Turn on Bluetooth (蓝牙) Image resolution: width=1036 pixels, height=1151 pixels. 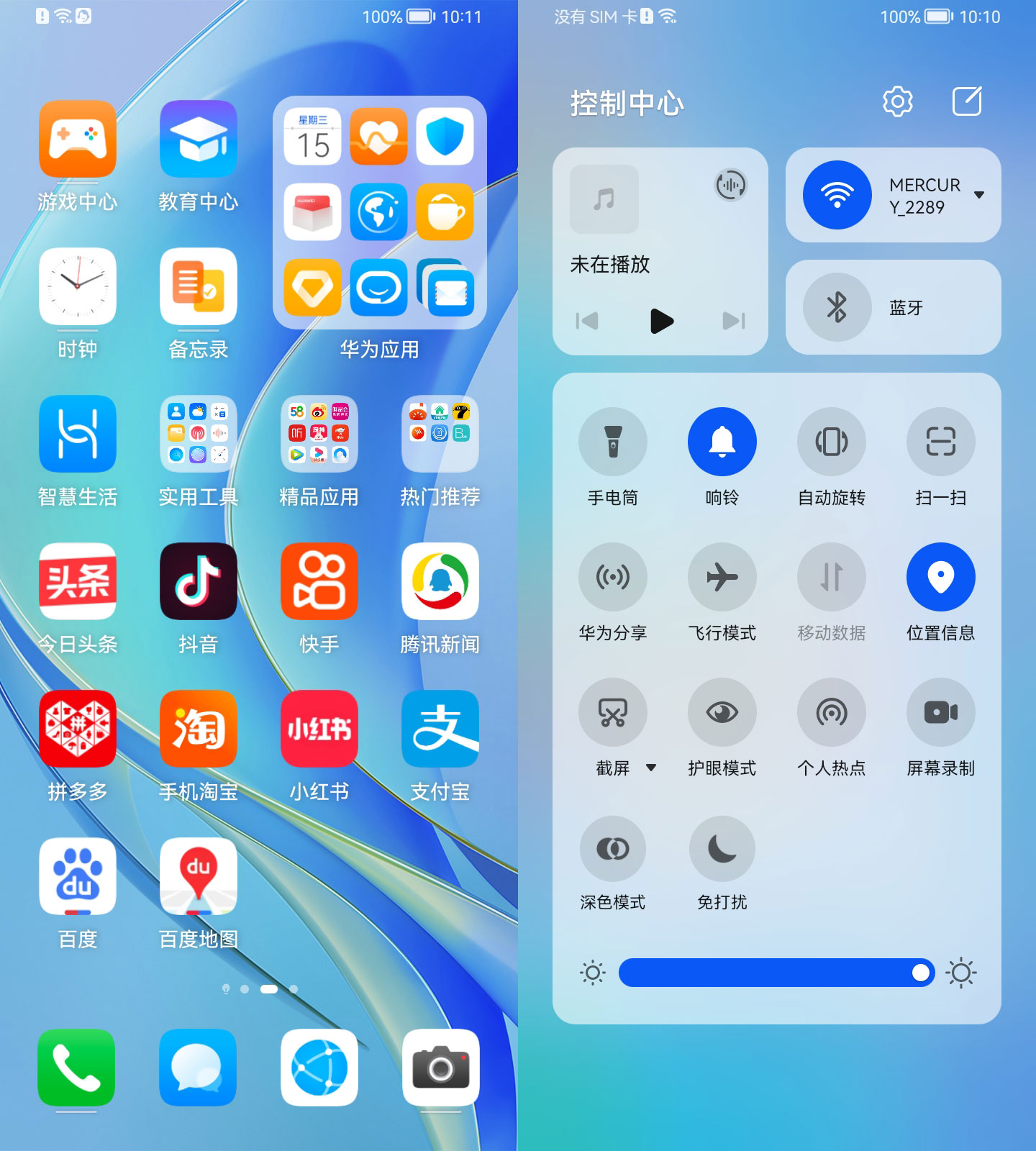837,307
